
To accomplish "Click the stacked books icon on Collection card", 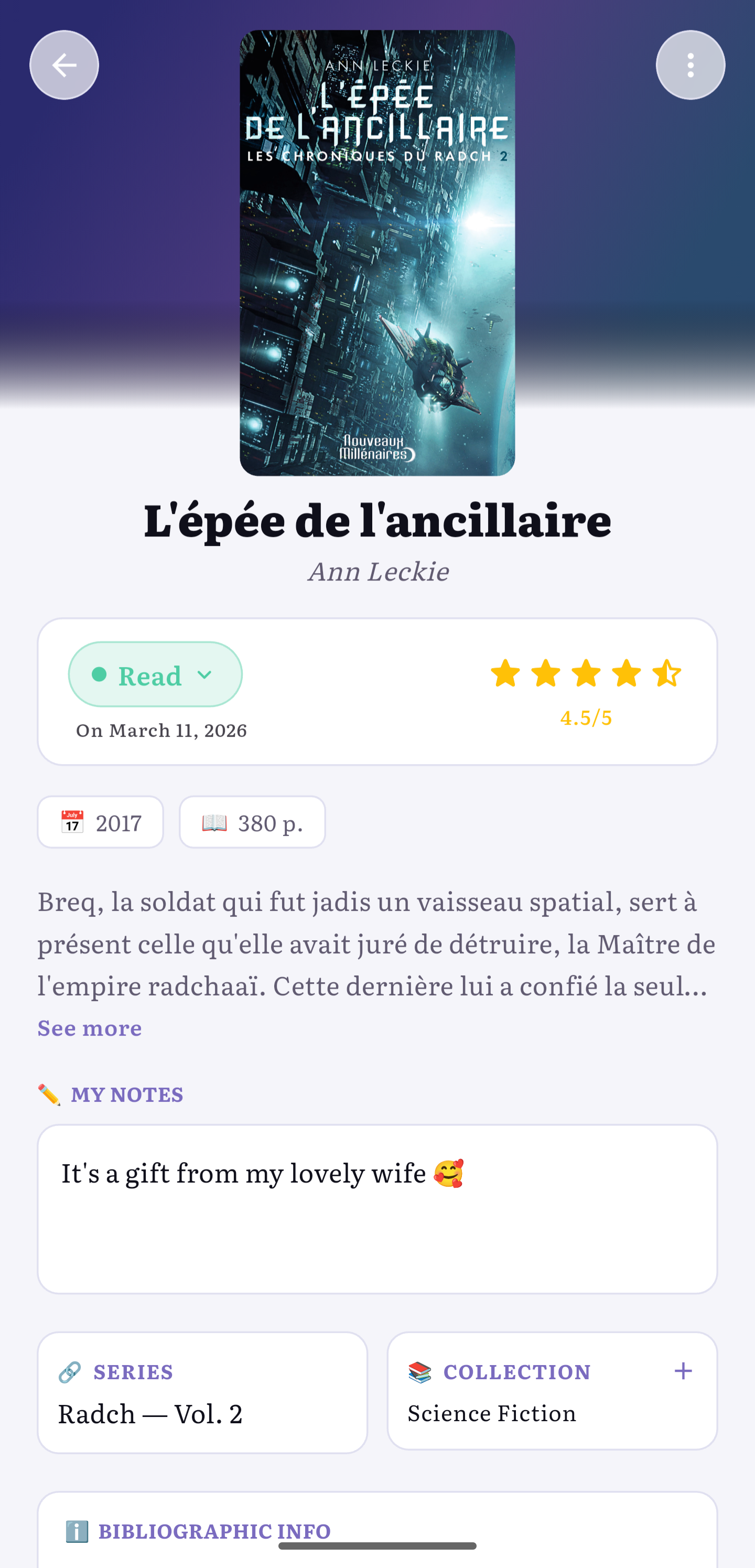I will point(422,1371).
